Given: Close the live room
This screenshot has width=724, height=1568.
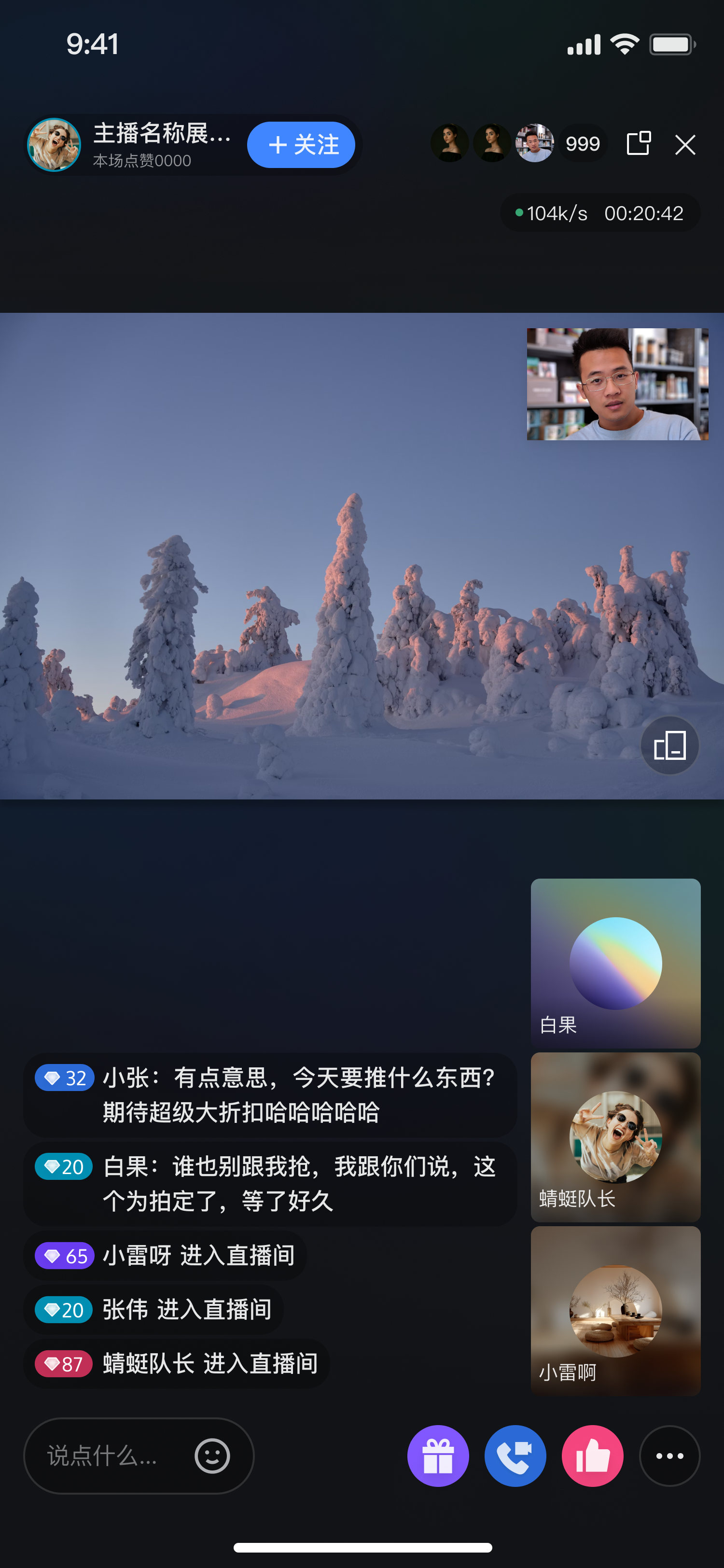Looking at the screenshot, I should coord(685,145).
